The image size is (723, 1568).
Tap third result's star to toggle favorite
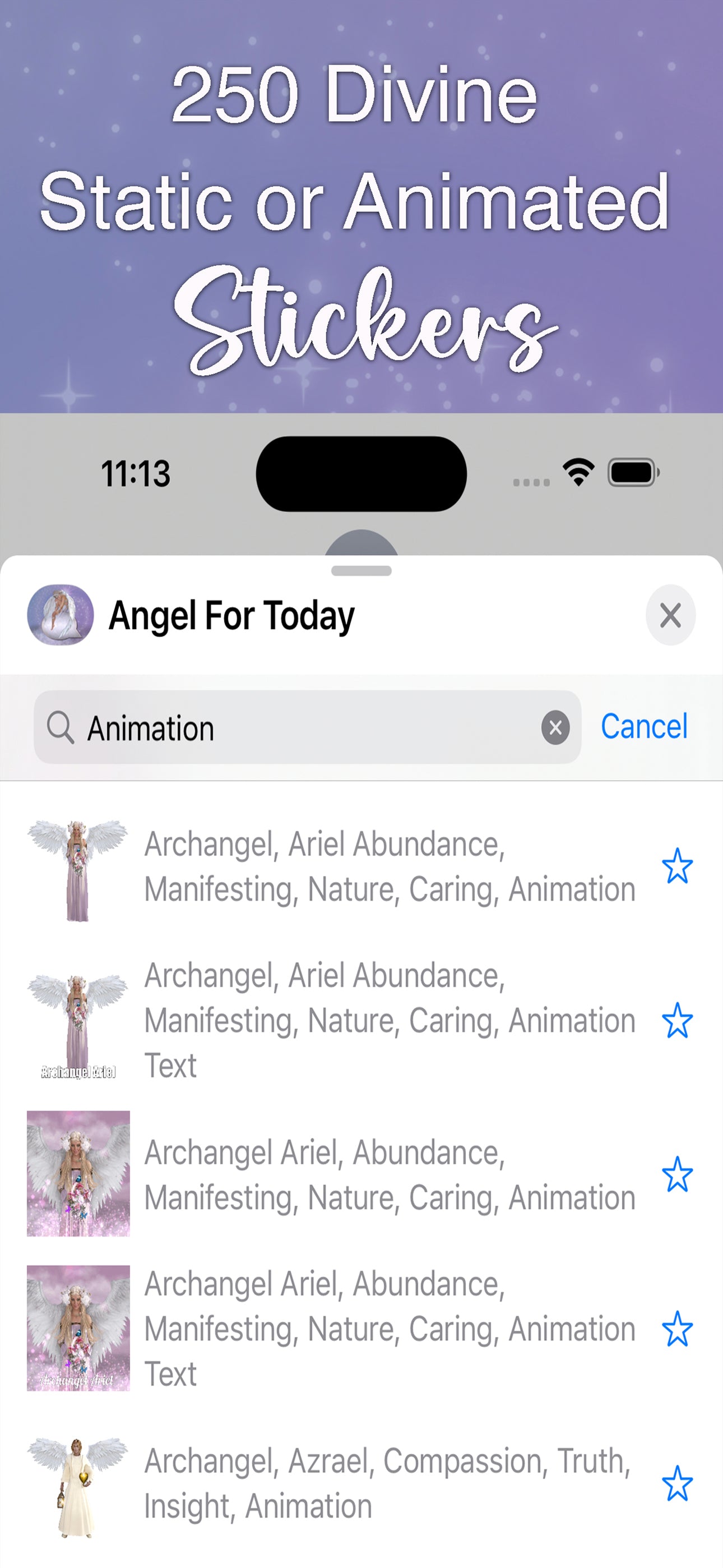678,1175
